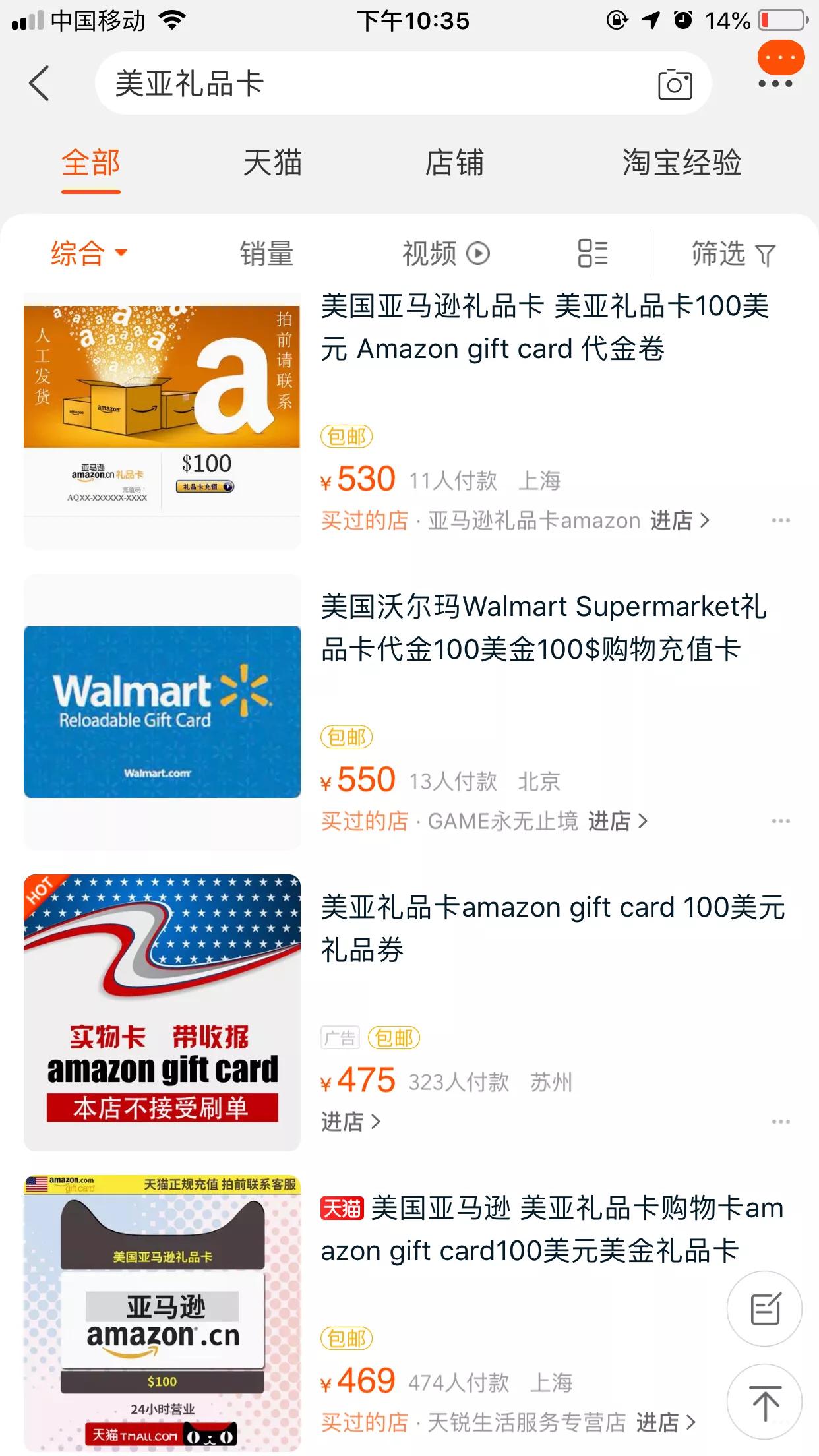The width and height of the screenshot is (819, 1456).
Task: Open the camera image search icon
Action: [x=675, y=84]
